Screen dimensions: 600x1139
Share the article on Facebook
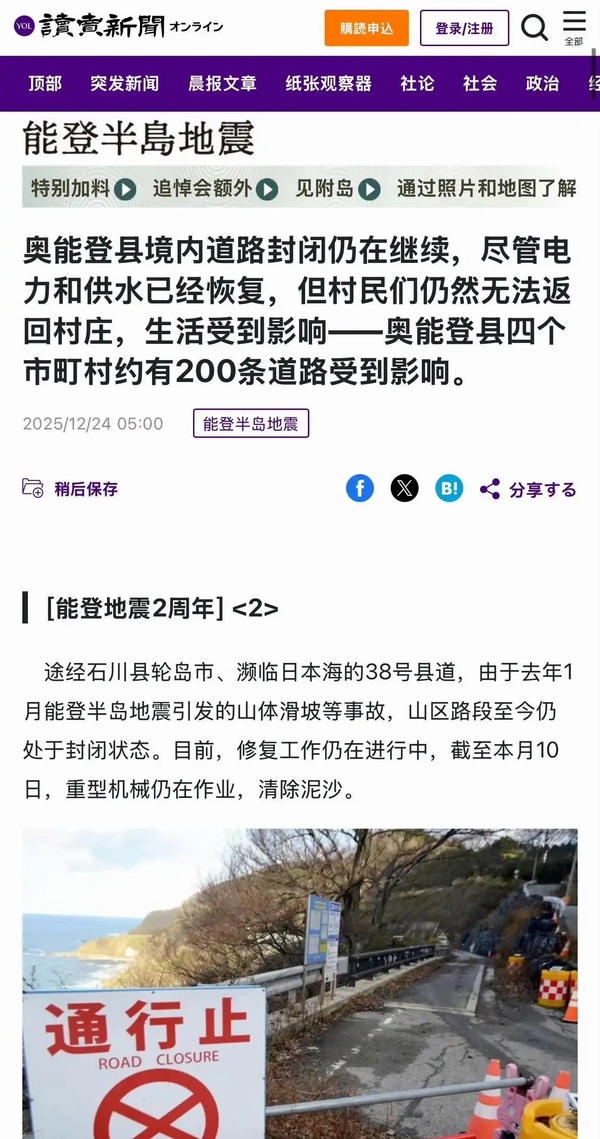360,488
